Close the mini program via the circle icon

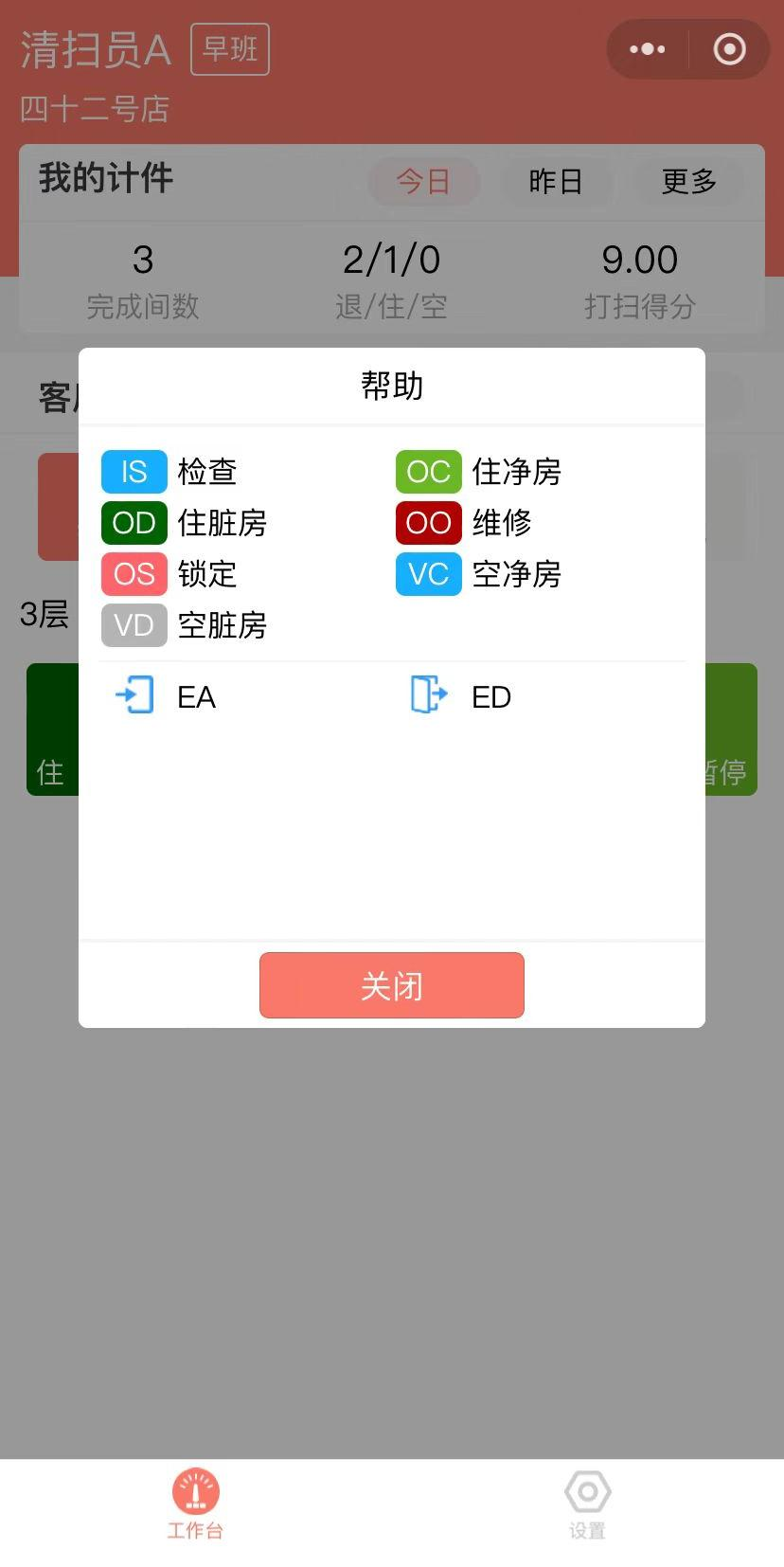729,49
